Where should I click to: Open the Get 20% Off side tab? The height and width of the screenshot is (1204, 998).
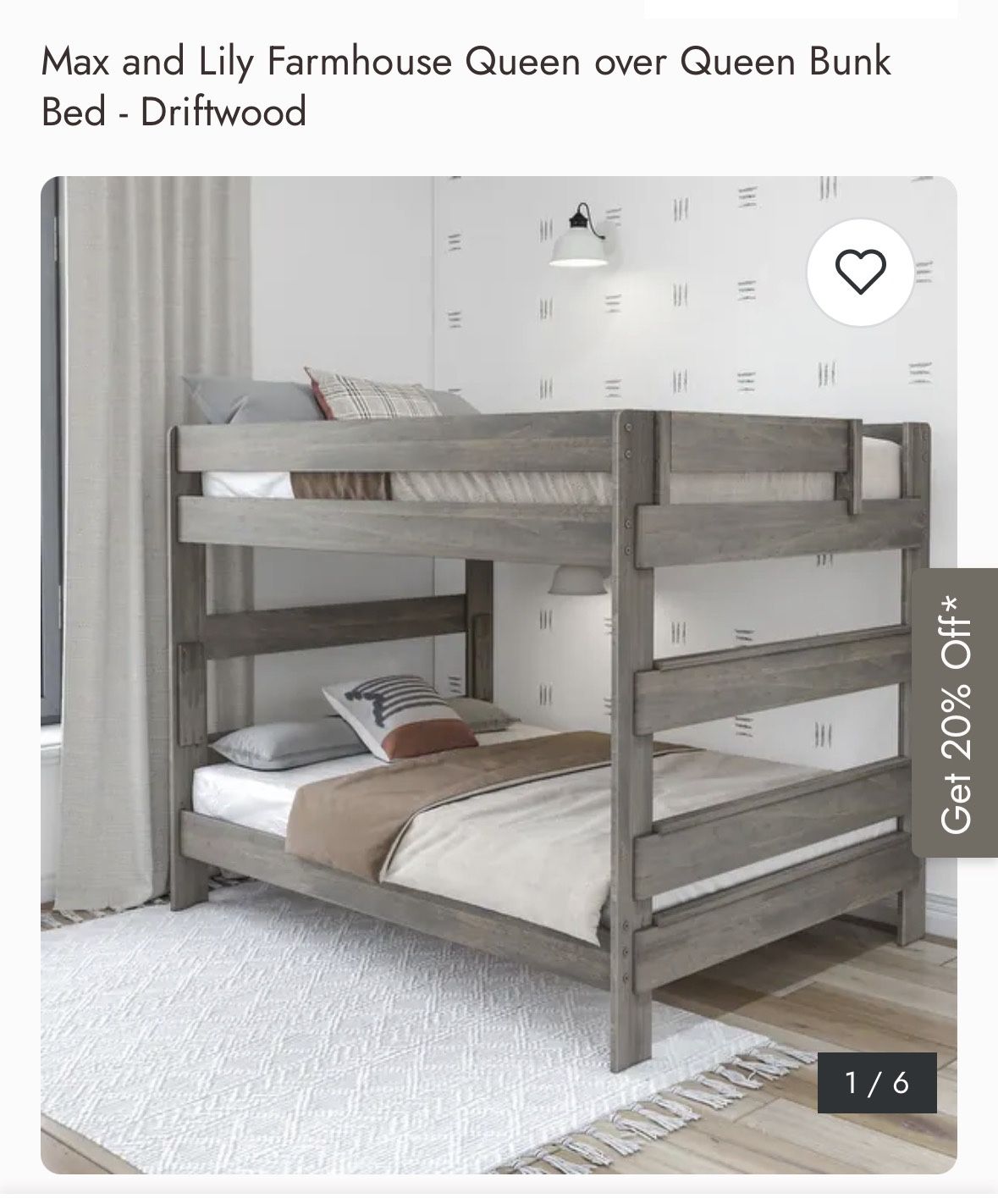[956, 712]
